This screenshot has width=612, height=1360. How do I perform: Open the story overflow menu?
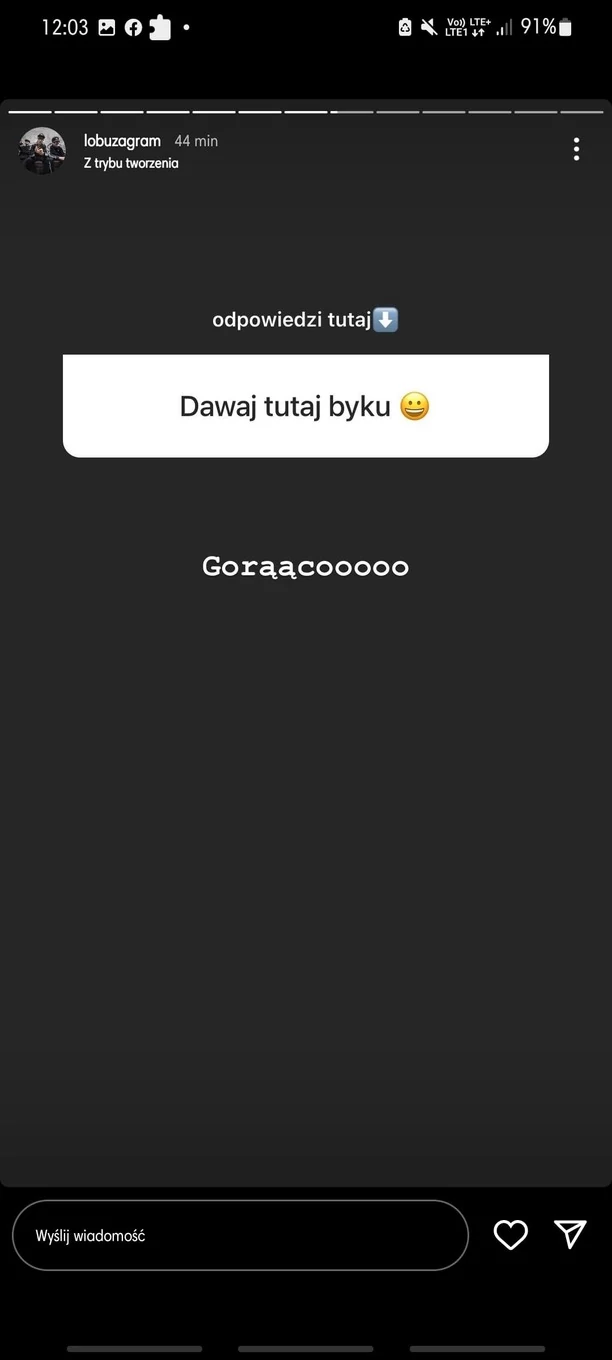(x=576, y=150)
